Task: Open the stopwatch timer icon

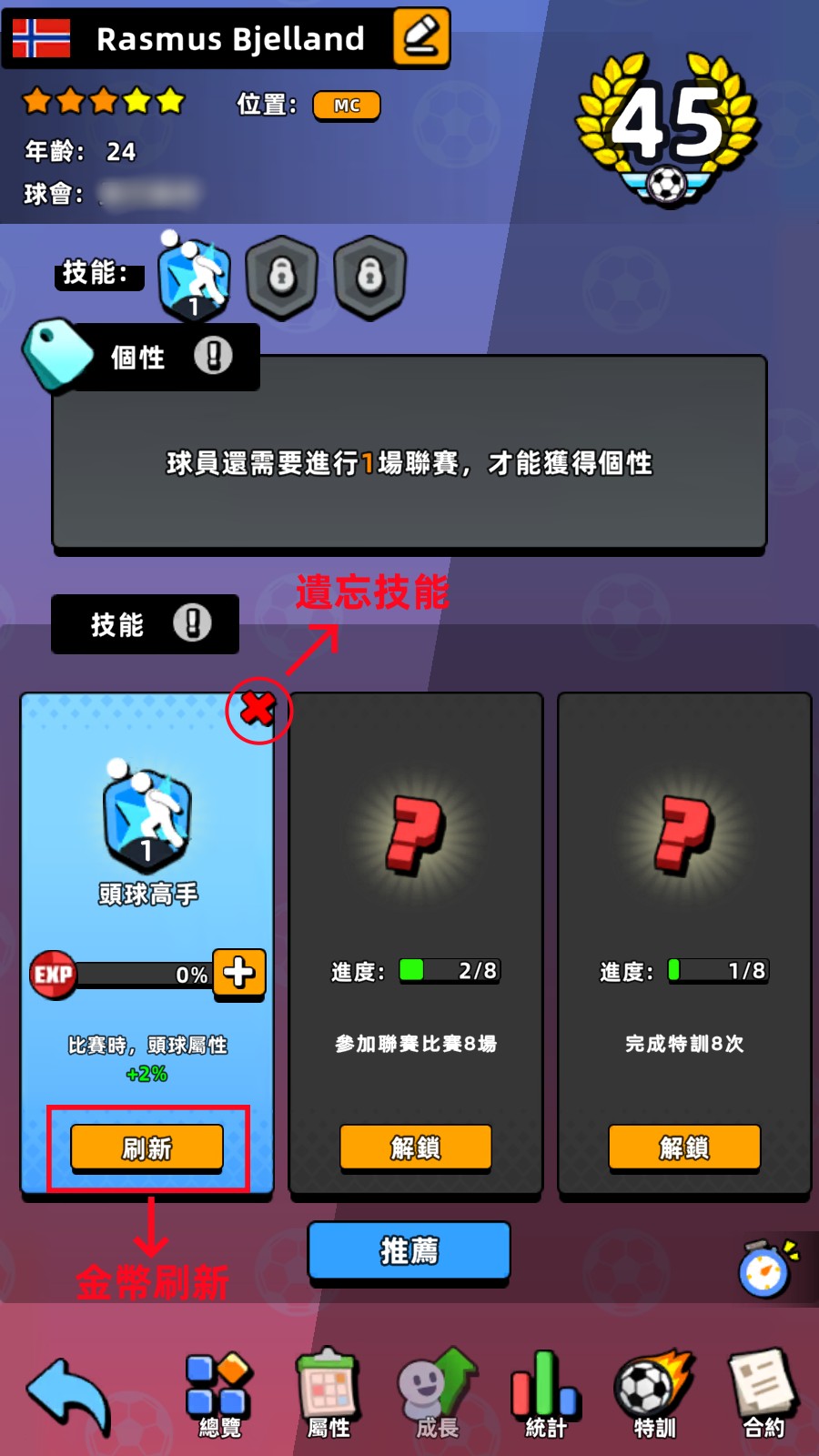Action: [x=766, y=1269]
